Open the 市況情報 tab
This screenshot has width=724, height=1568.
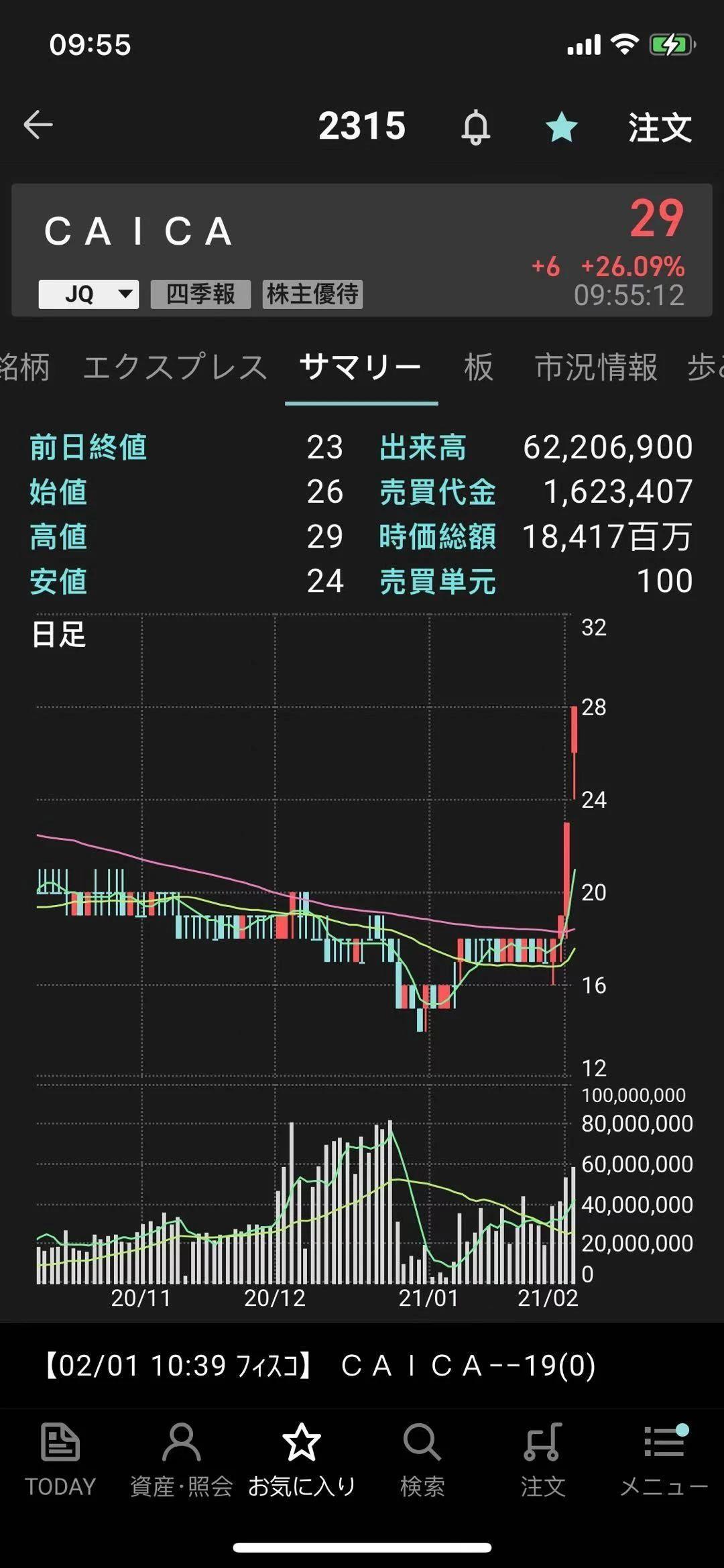(596, 367)
